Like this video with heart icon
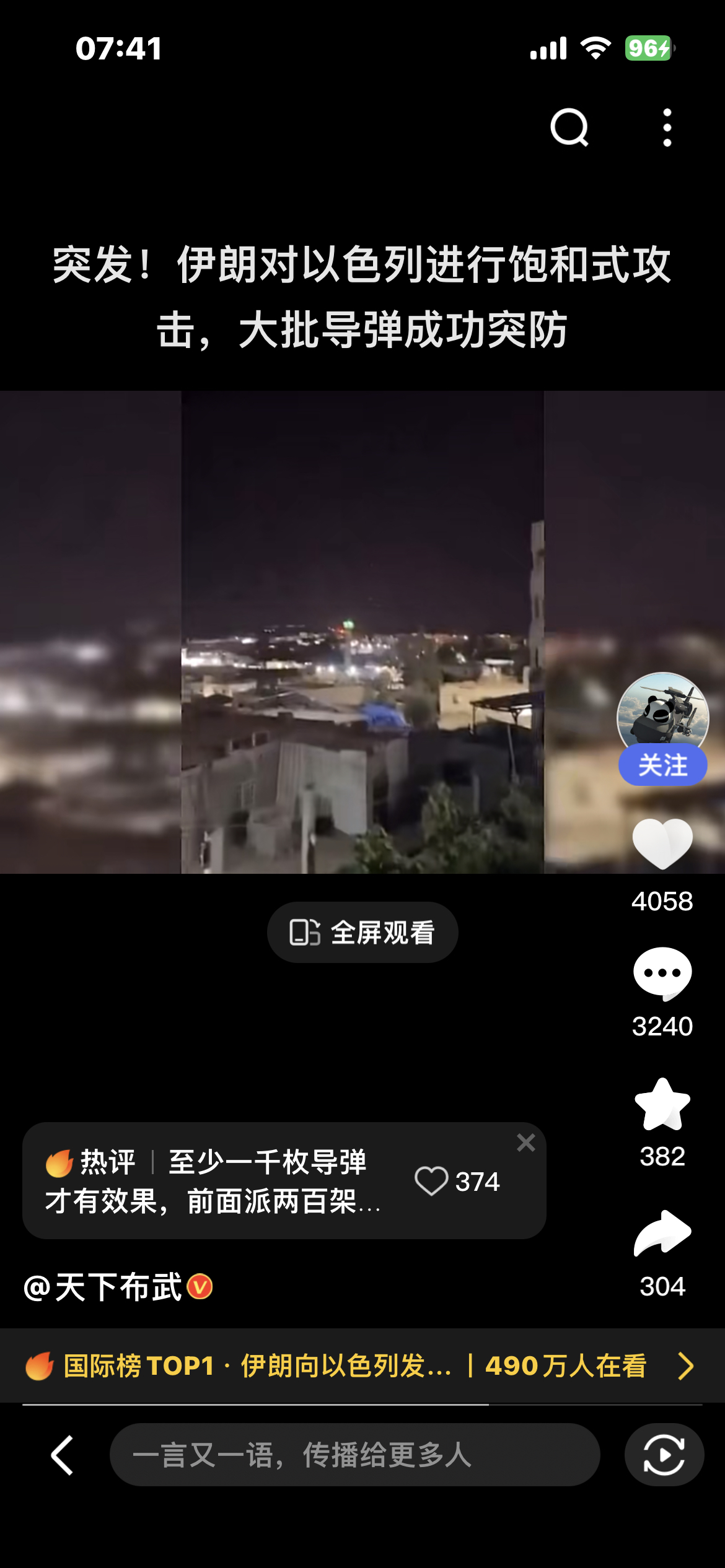This screenshot has height=1568, width=725. (662, 843)
